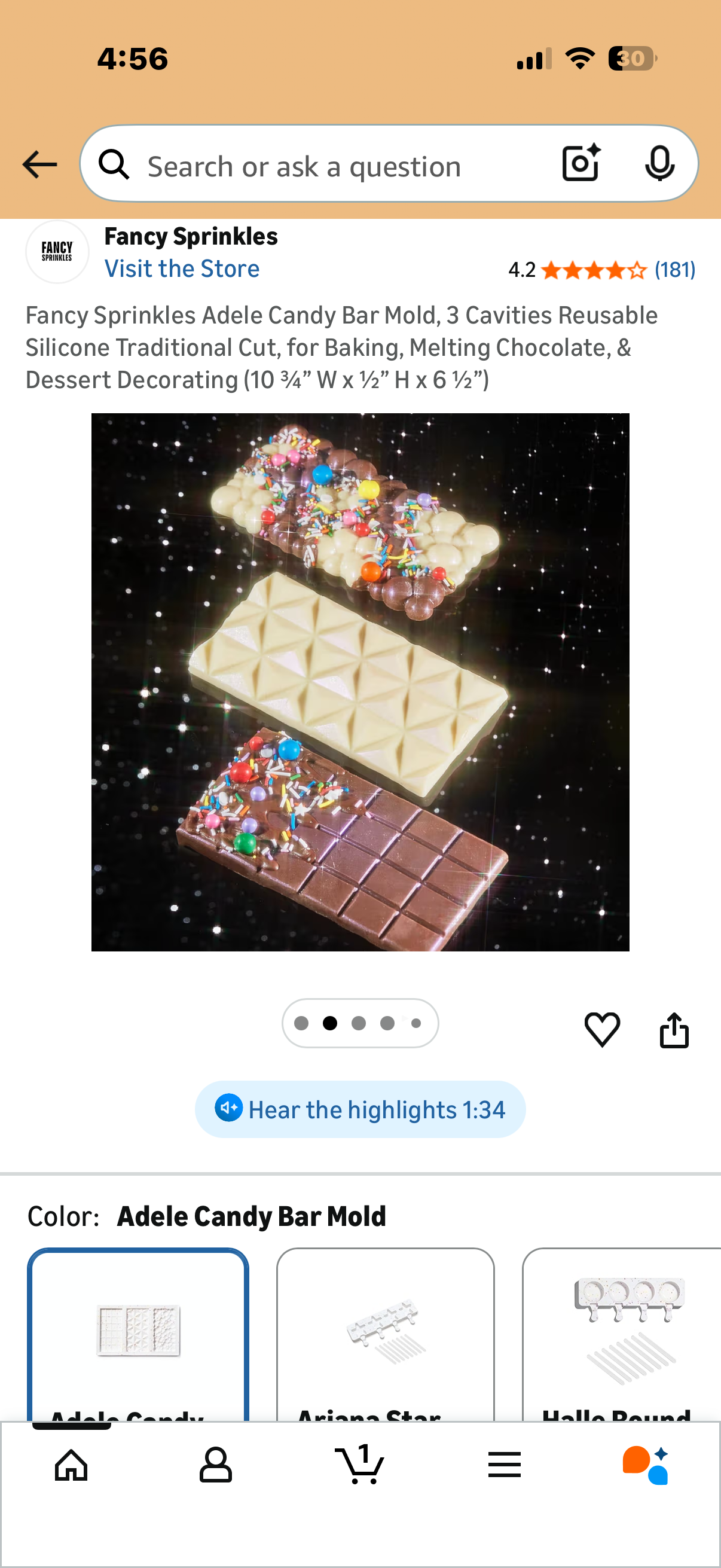Tap the Visit the Store link

tap(182, 268)
